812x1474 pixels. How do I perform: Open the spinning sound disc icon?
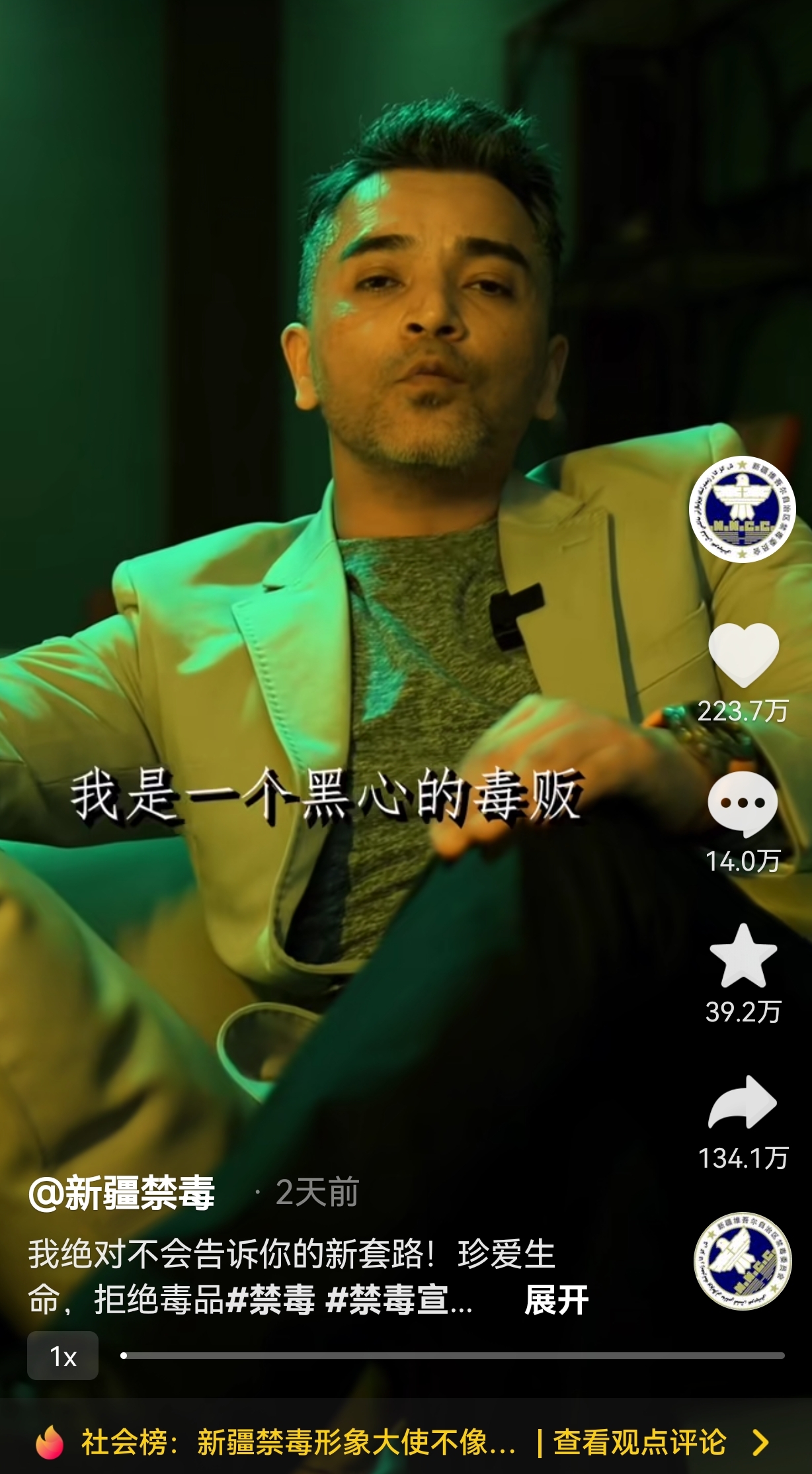tap(742, 1261)
